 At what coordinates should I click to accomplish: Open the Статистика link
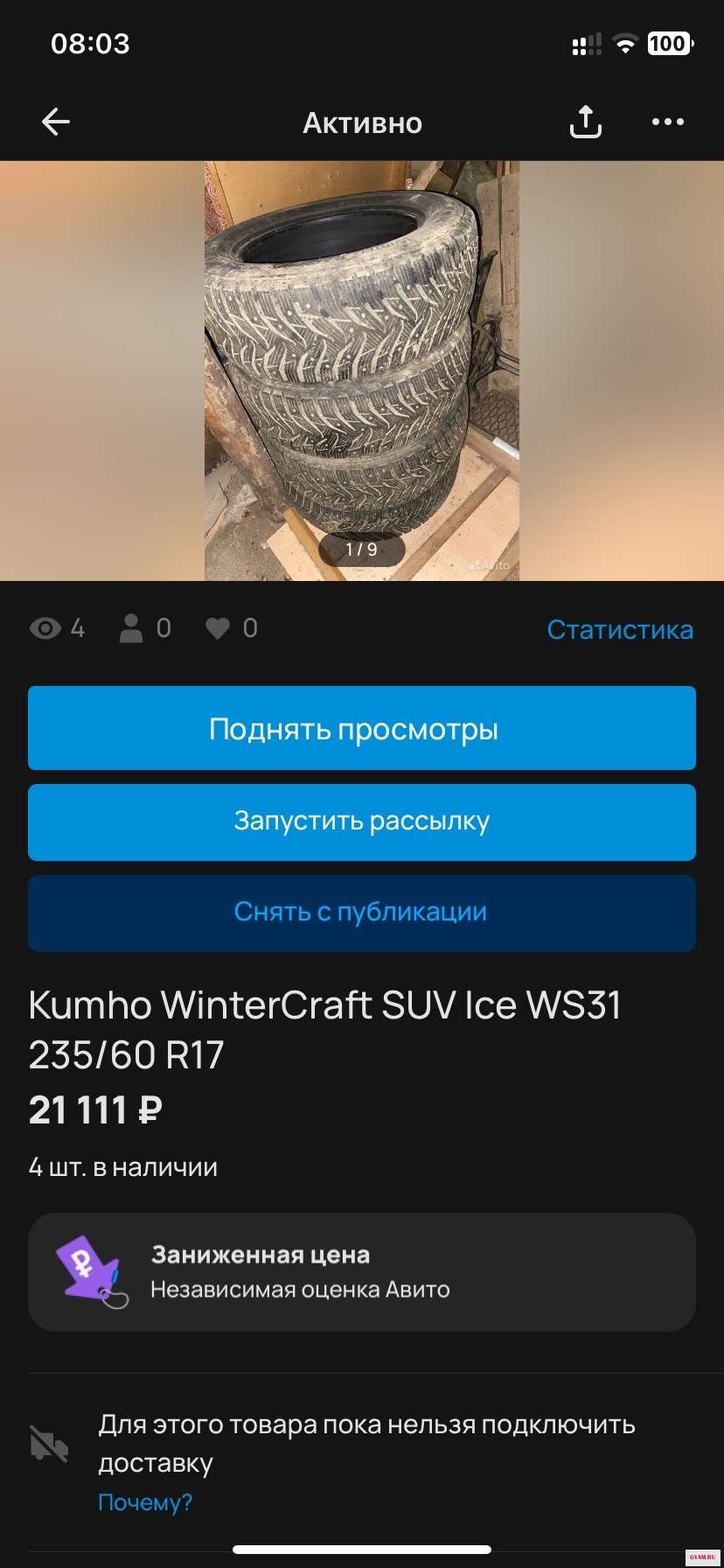coord(619,629)
